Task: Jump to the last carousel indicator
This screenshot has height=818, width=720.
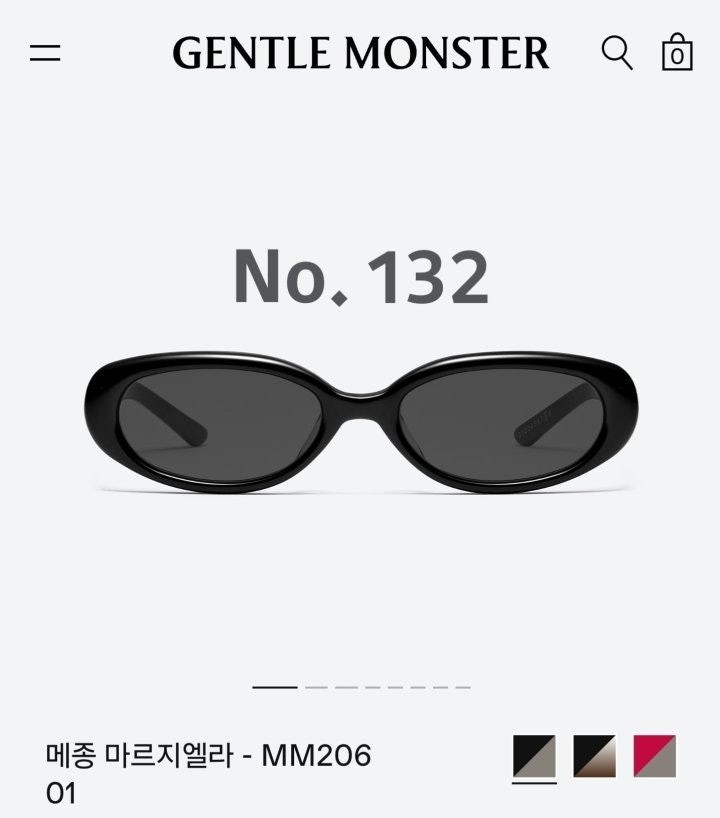Action: point(466,688)
